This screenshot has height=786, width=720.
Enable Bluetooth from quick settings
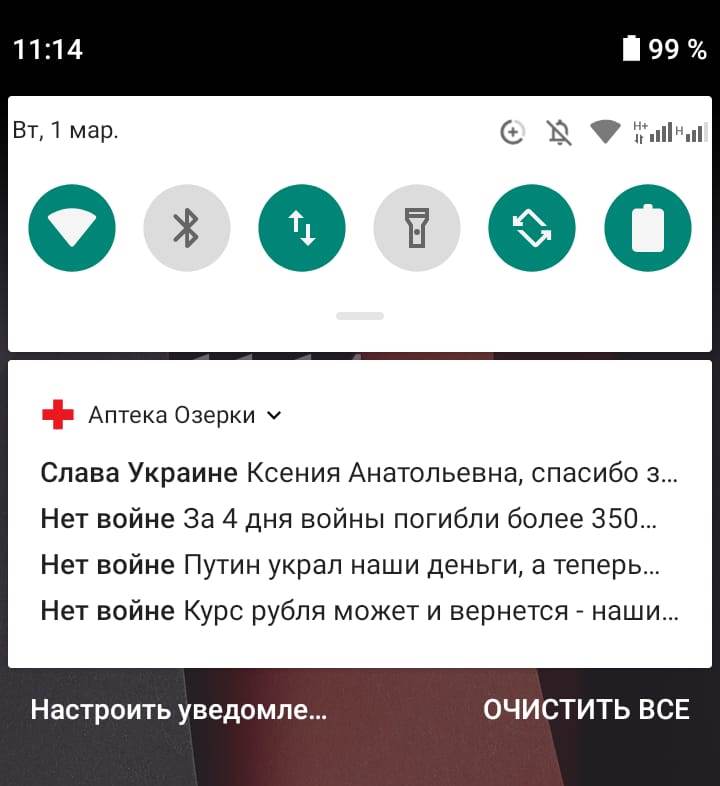click(187, 228)
